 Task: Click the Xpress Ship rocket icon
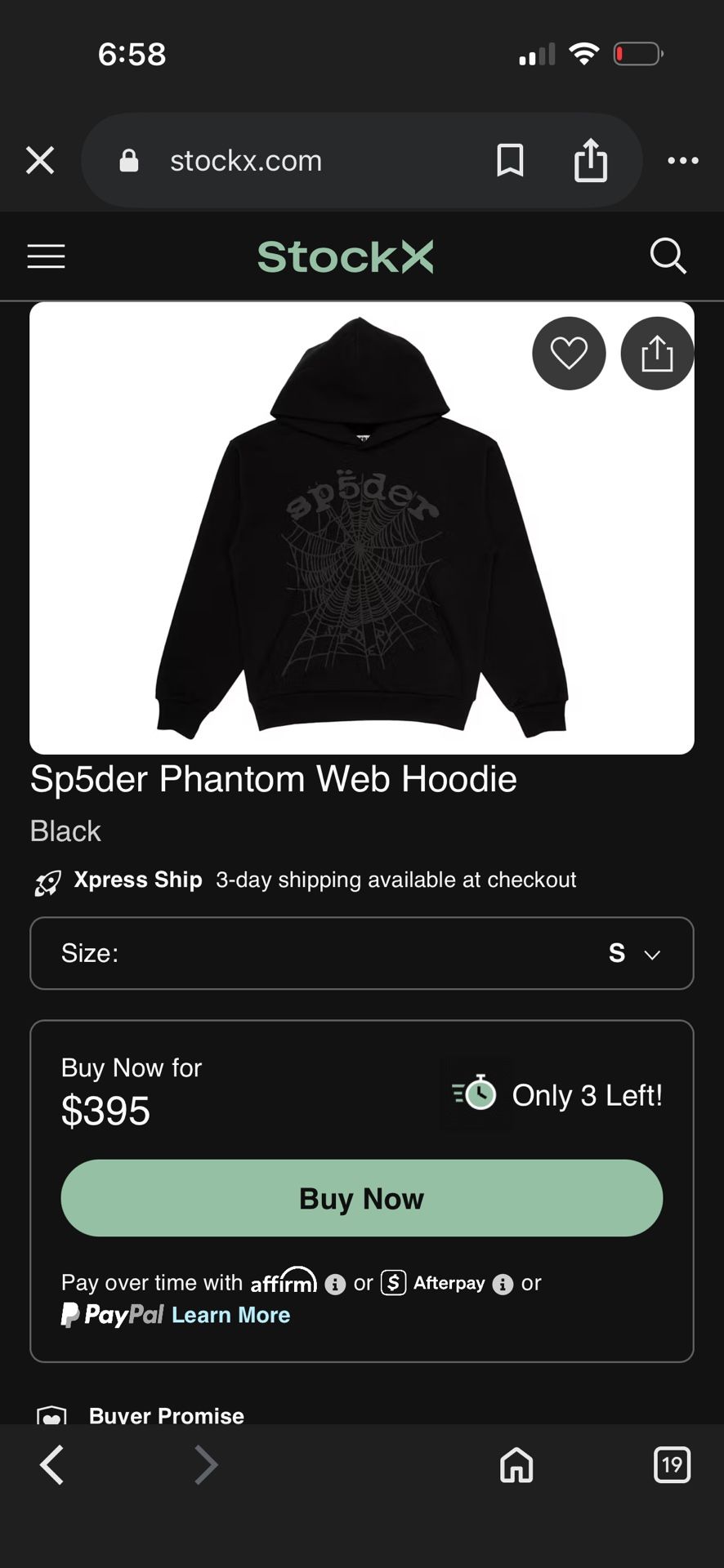47,882
